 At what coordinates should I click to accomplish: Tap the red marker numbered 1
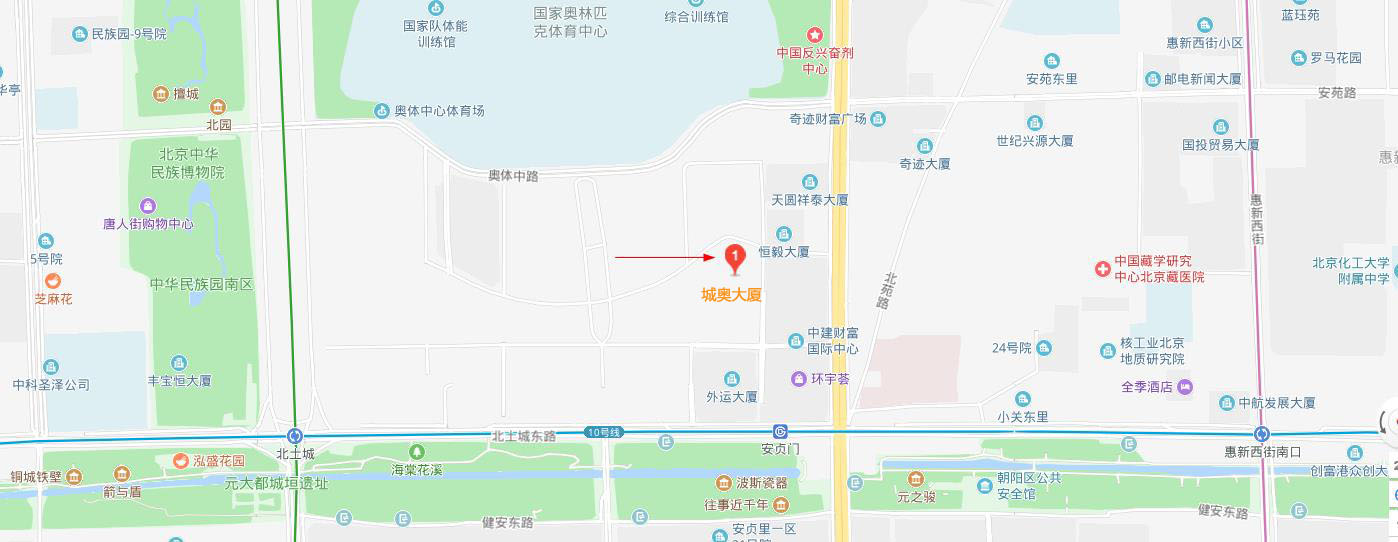coord(735,259)
